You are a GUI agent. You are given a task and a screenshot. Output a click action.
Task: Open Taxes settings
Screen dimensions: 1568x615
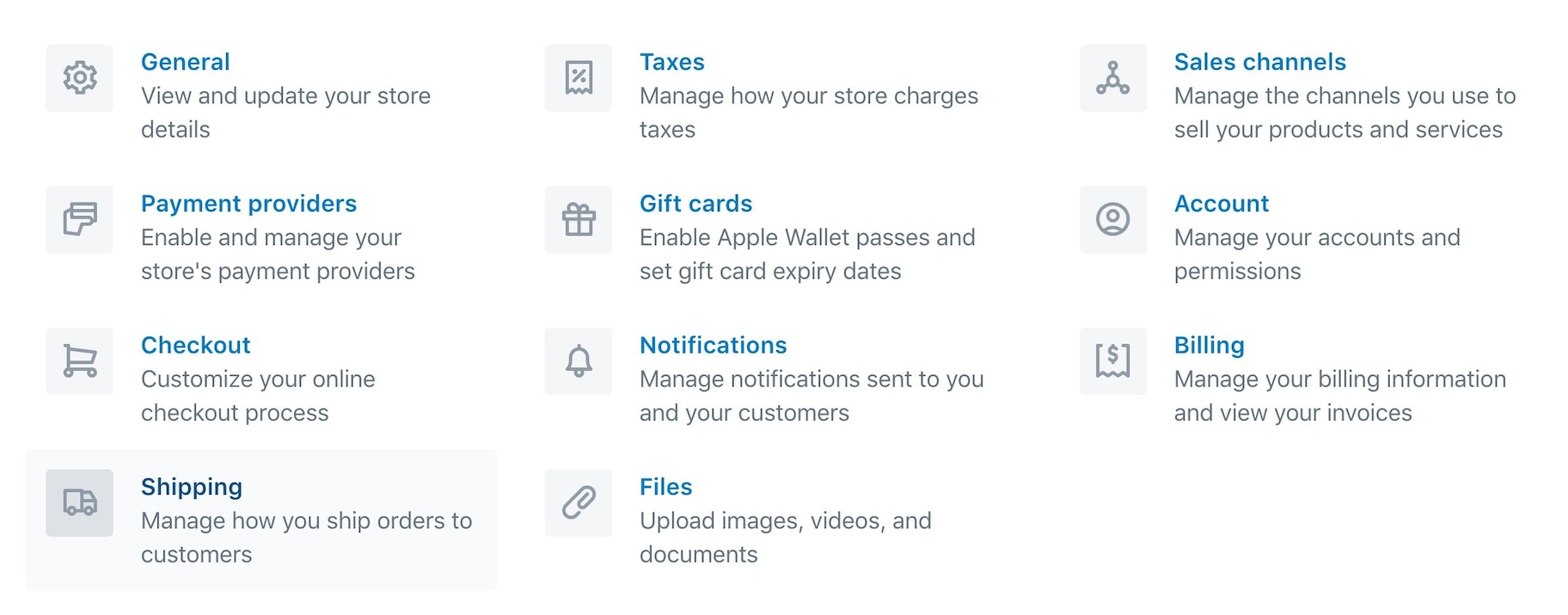(x=671, y=62)
